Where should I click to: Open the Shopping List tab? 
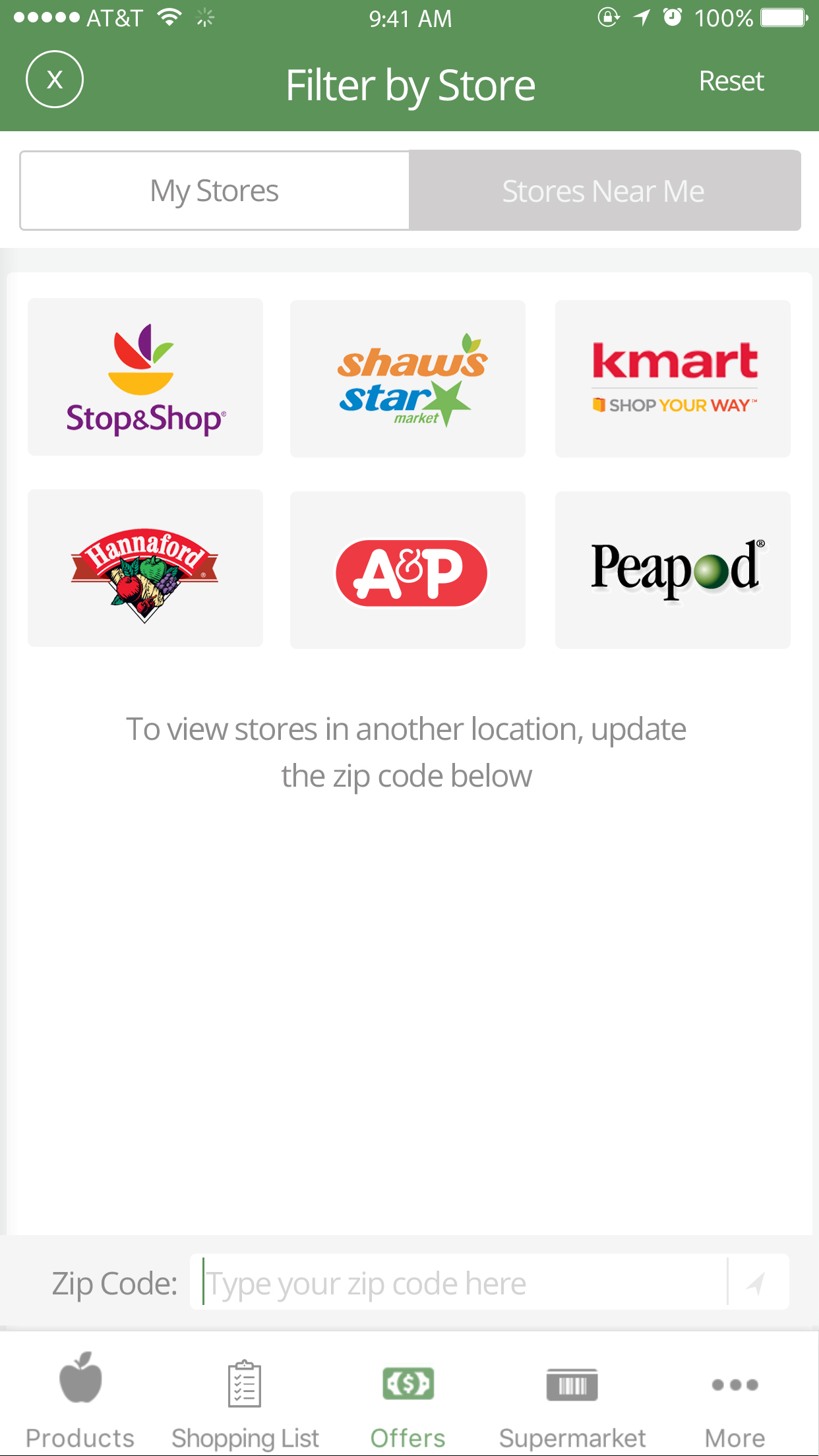(245, 1399)
